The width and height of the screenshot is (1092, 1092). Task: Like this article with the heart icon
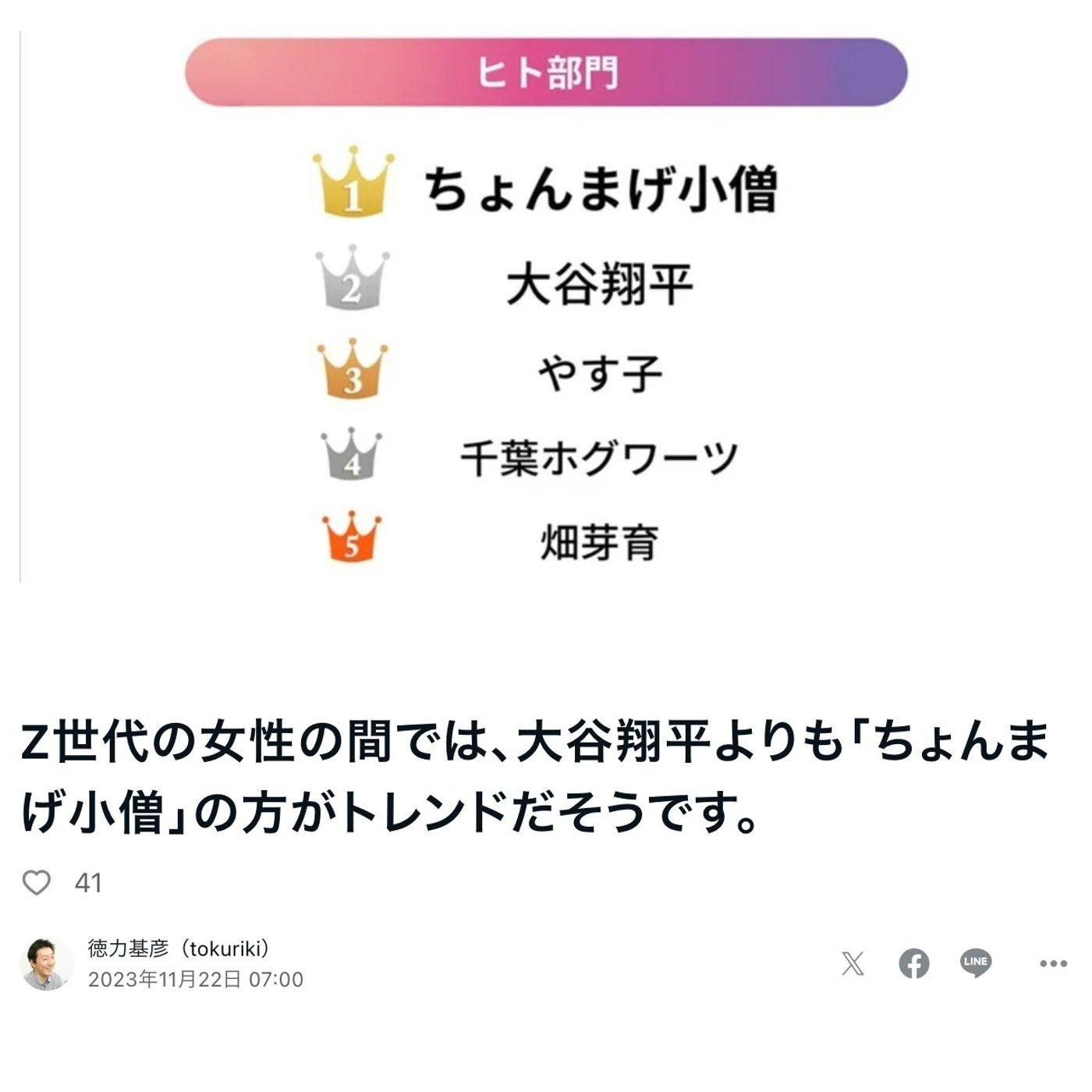click(36, 882)
